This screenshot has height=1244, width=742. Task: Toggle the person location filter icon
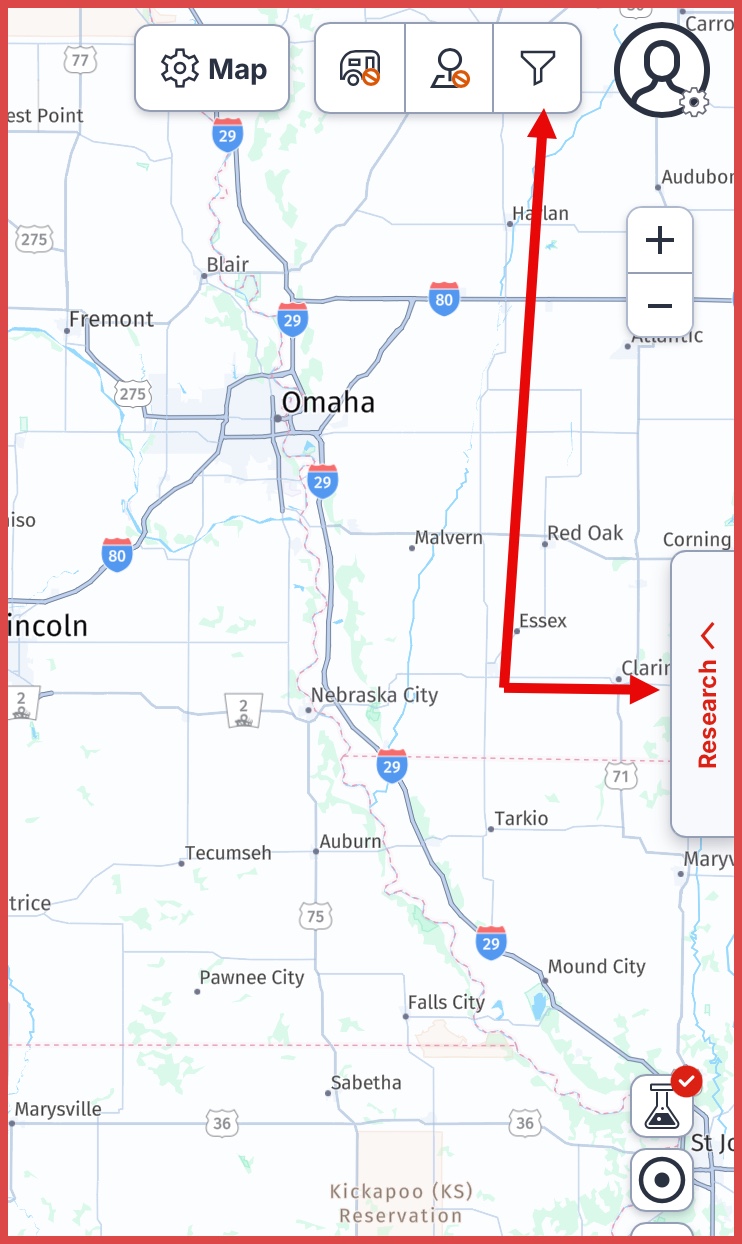(449, 68)
